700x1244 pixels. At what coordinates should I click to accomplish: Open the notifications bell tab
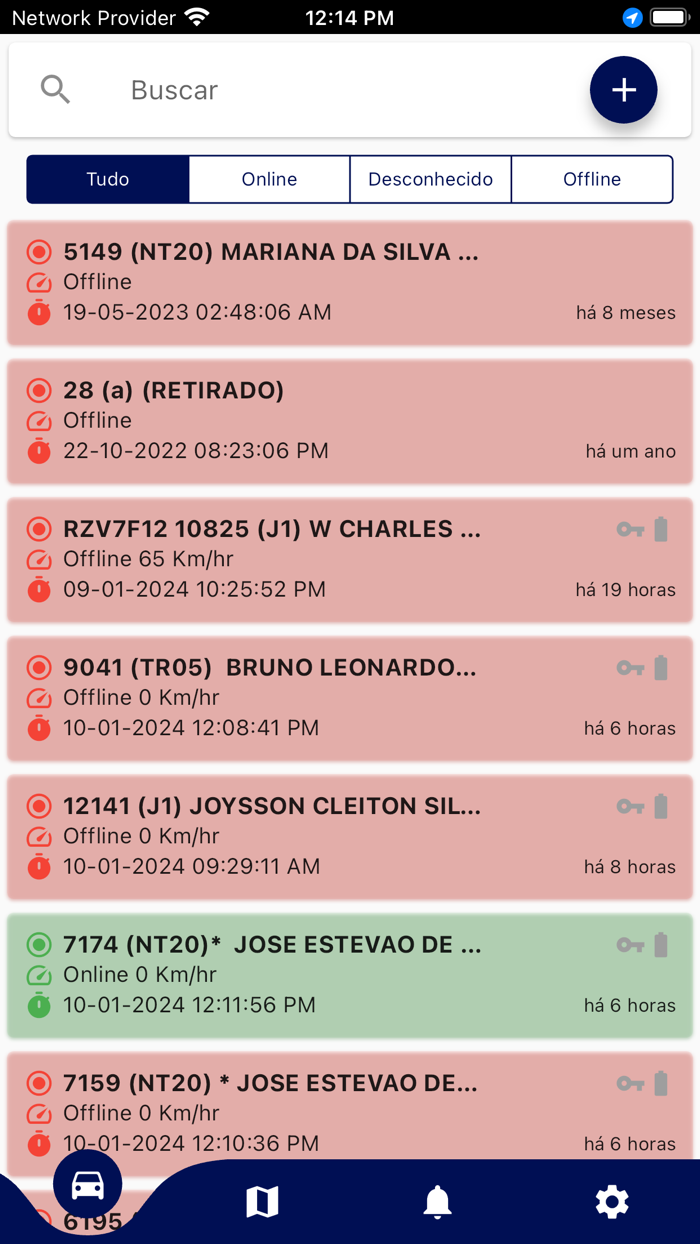[x=437, y=1202]
